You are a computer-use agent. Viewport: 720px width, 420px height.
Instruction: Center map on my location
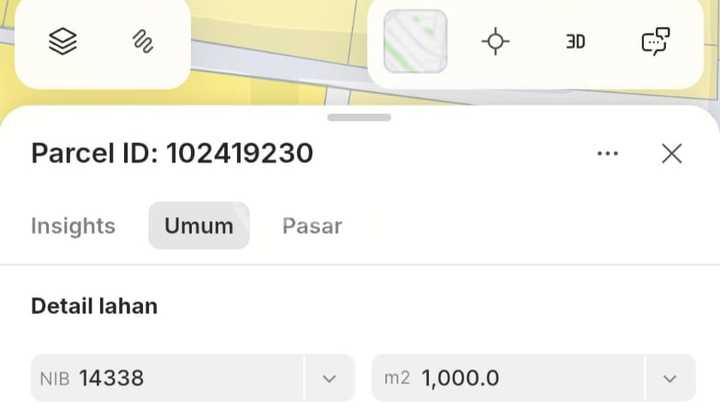coord(495,41)
